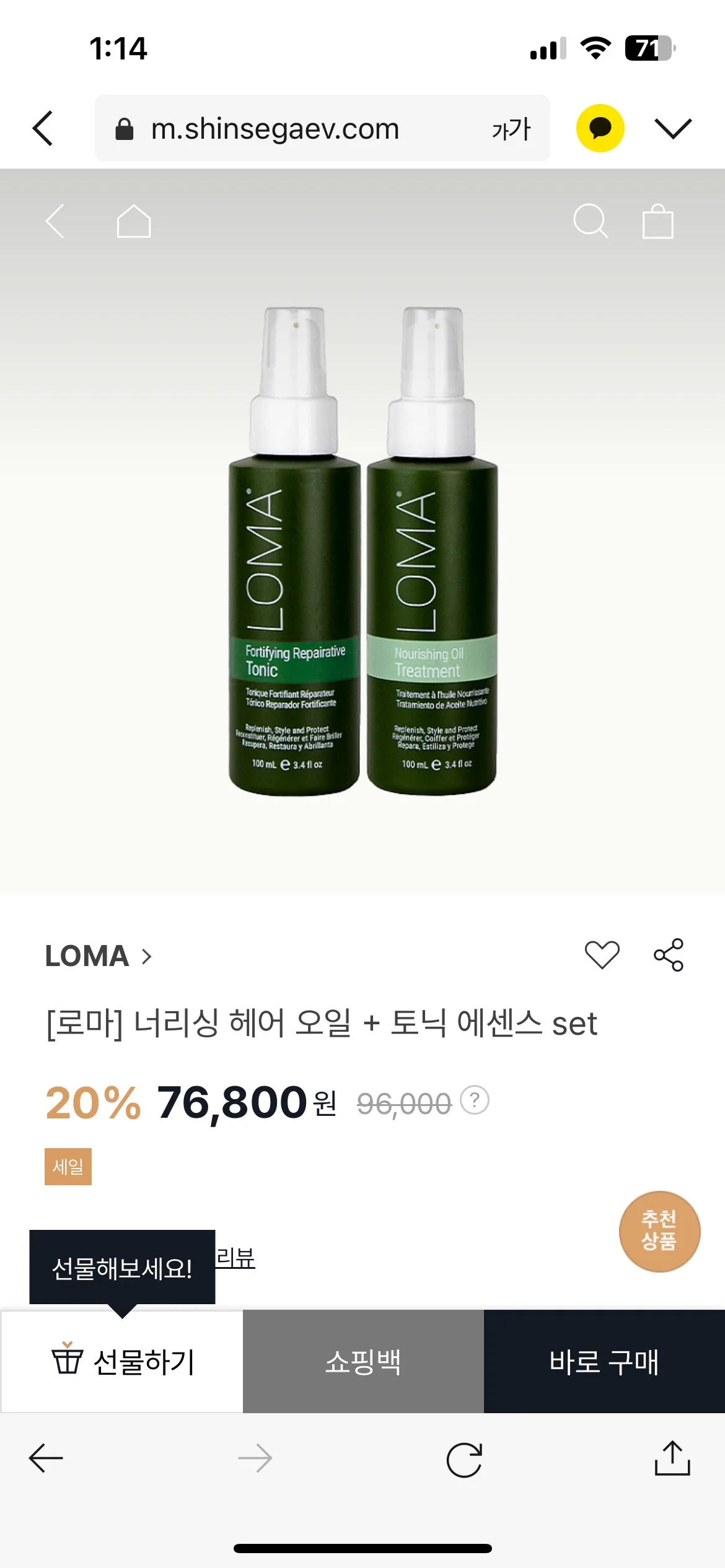Go to the shop home icon
Image resolution: width=725 pixels, height=1568 pixels.
134,221
